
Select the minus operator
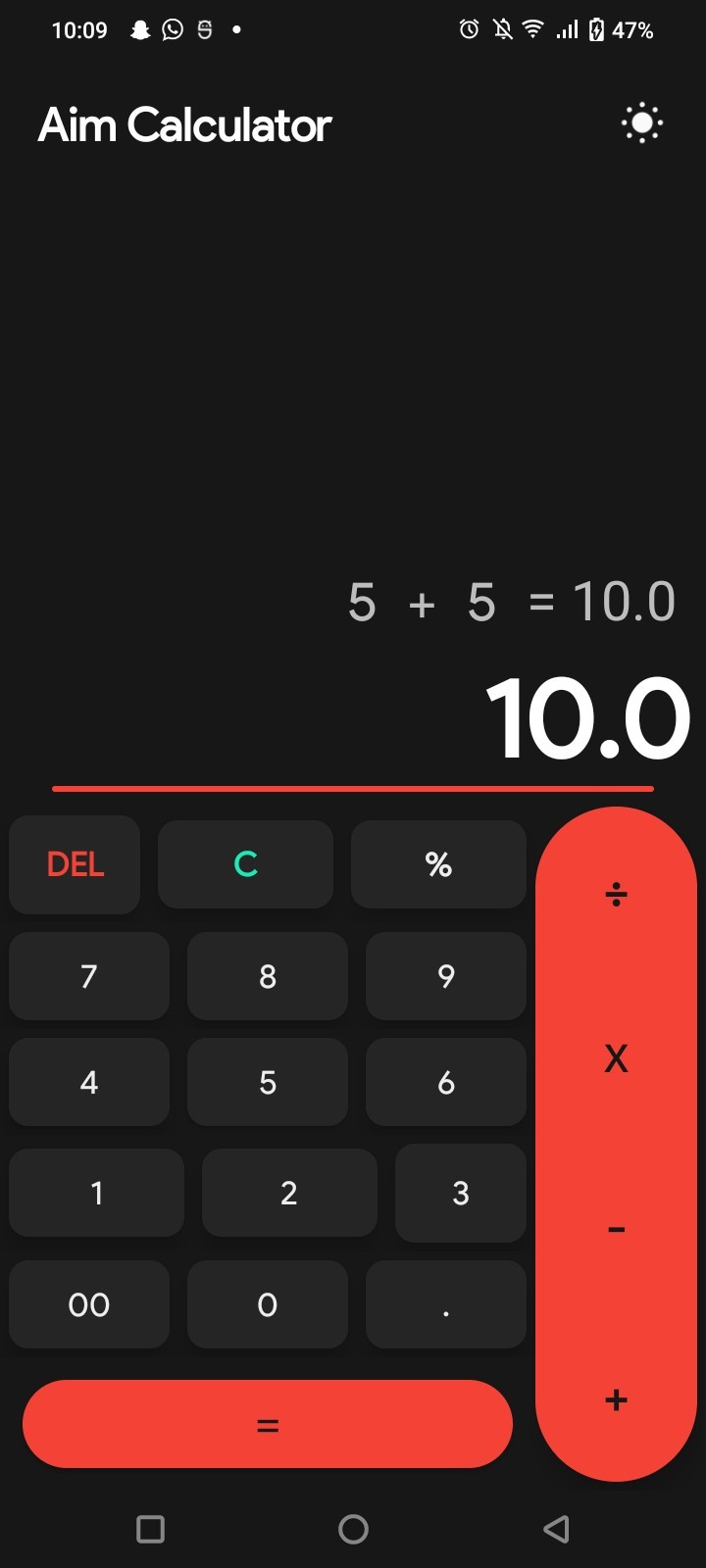[x=616, y=1229]
